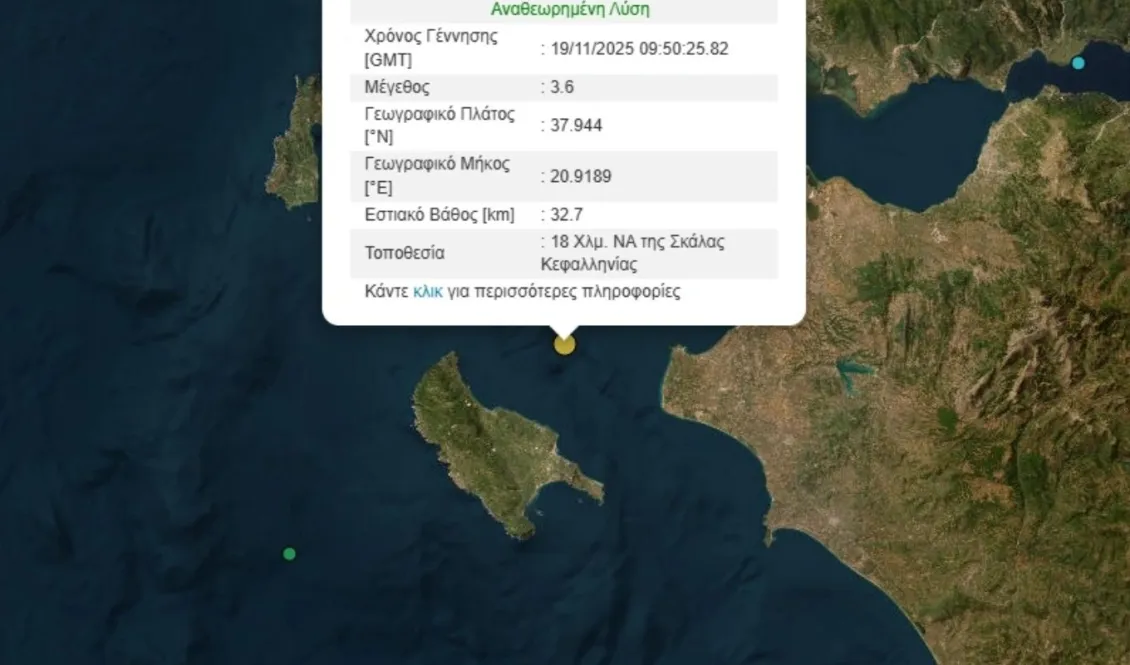Select the yellow earthquake marker below the popup

click(565, 345)
